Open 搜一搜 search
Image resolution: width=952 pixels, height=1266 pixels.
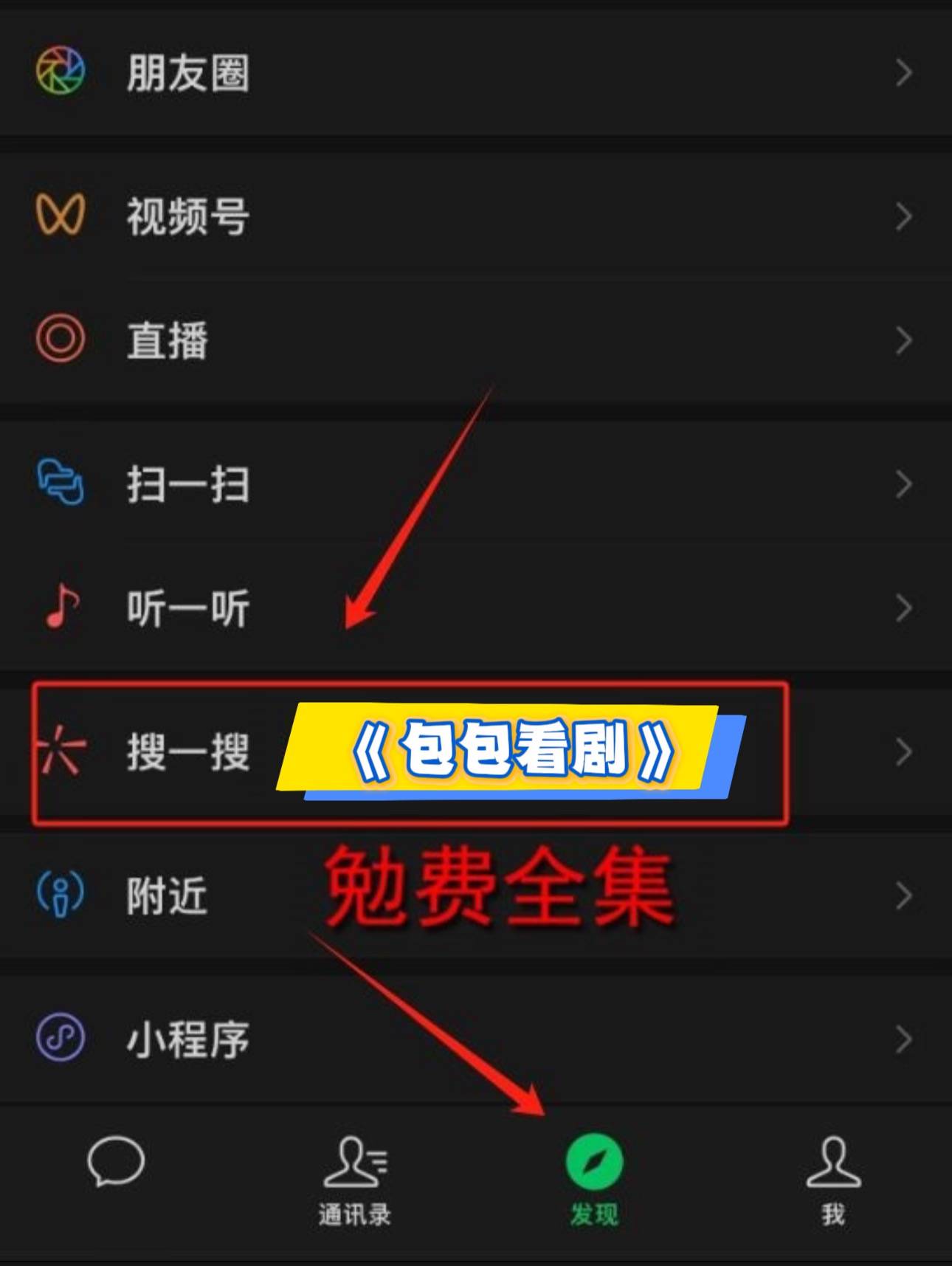point(188,752)
